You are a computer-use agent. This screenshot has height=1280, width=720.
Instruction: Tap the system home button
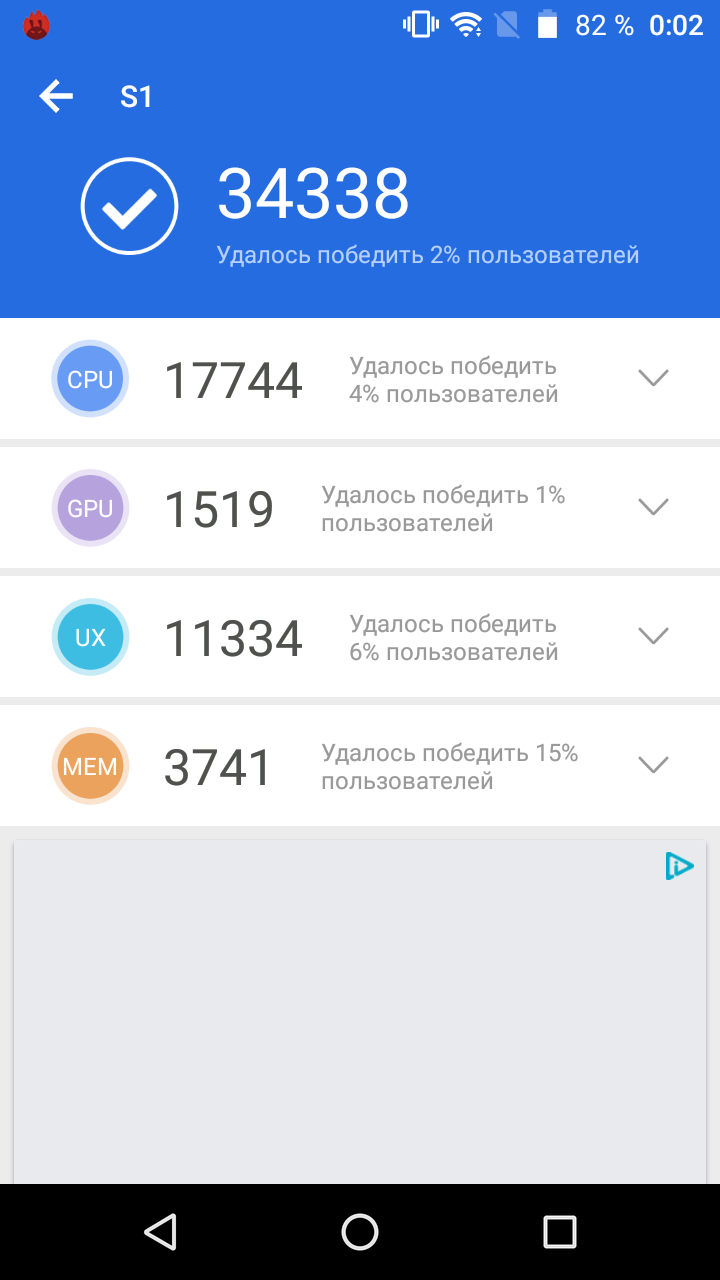tap(360, 1232)
